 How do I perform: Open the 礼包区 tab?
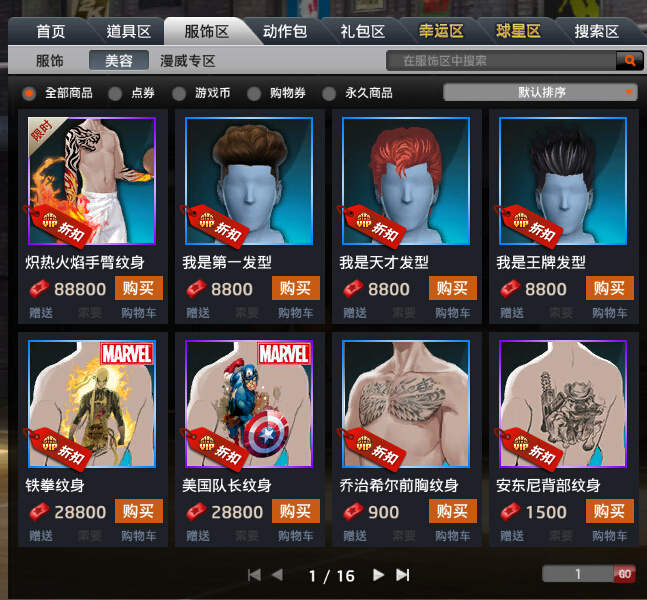(362, 32)
